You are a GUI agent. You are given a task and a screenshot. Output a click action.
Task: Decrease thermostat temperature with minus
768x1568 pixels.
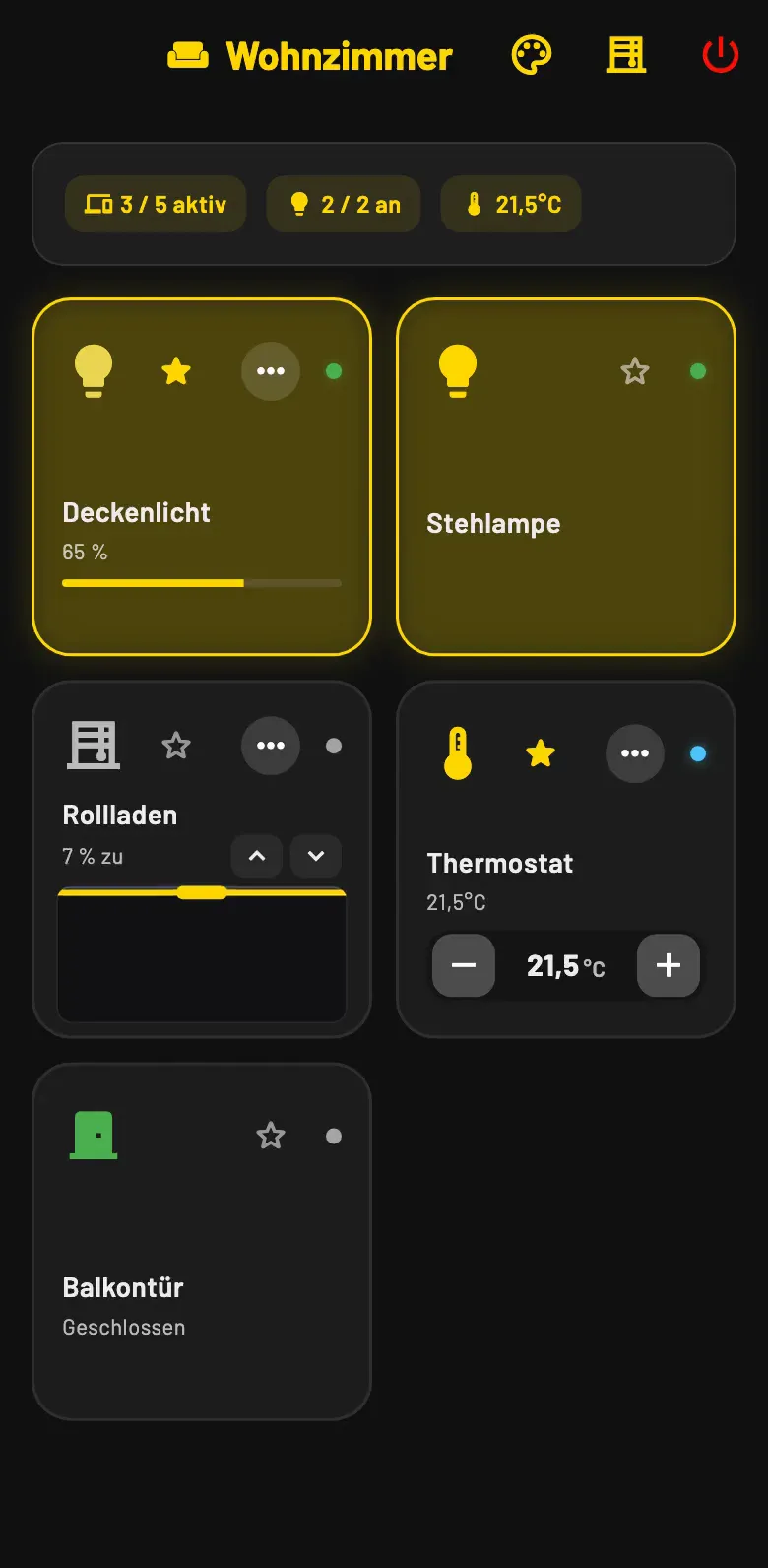(464, 965)
